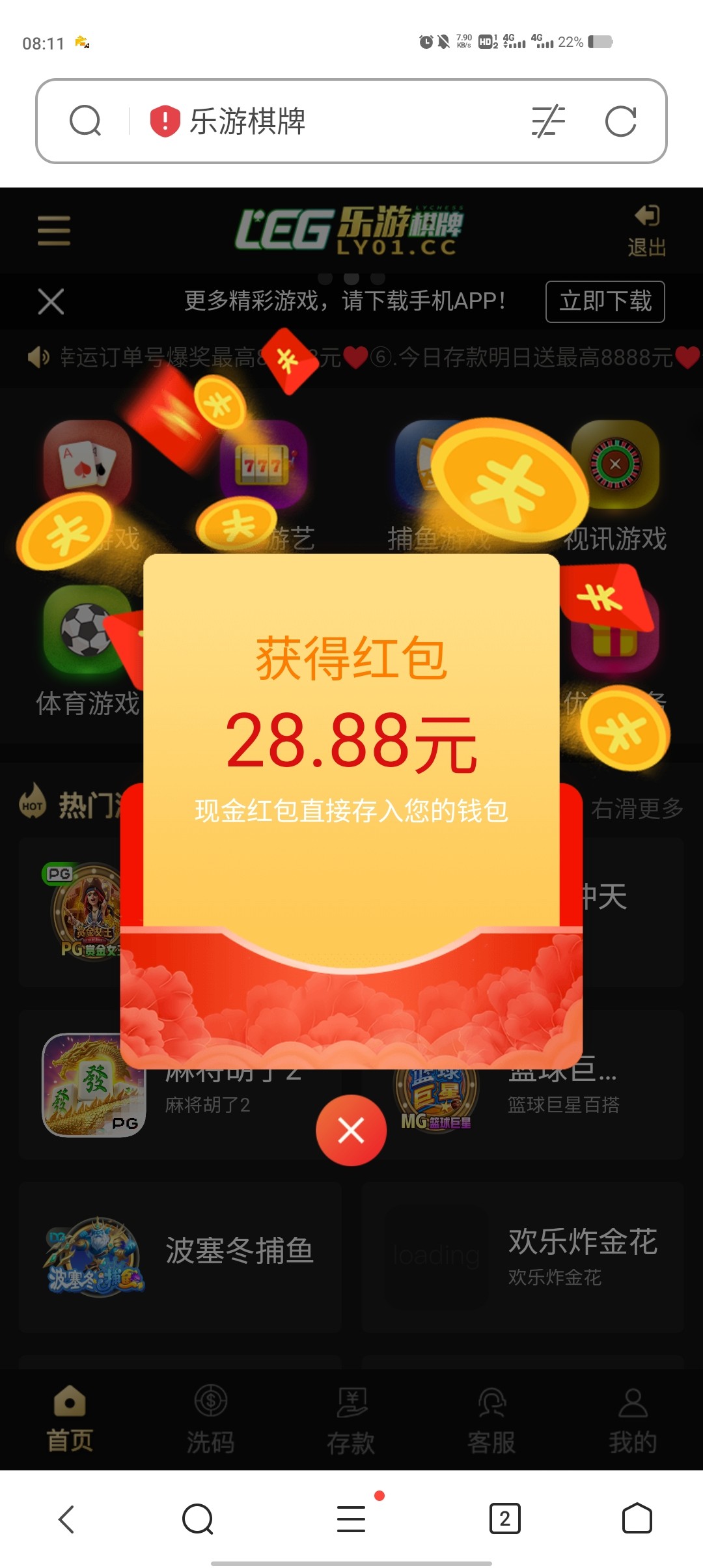Open the reader mode icon in address bar
This screenshot has width=703, height=1568.
point(548,122)
